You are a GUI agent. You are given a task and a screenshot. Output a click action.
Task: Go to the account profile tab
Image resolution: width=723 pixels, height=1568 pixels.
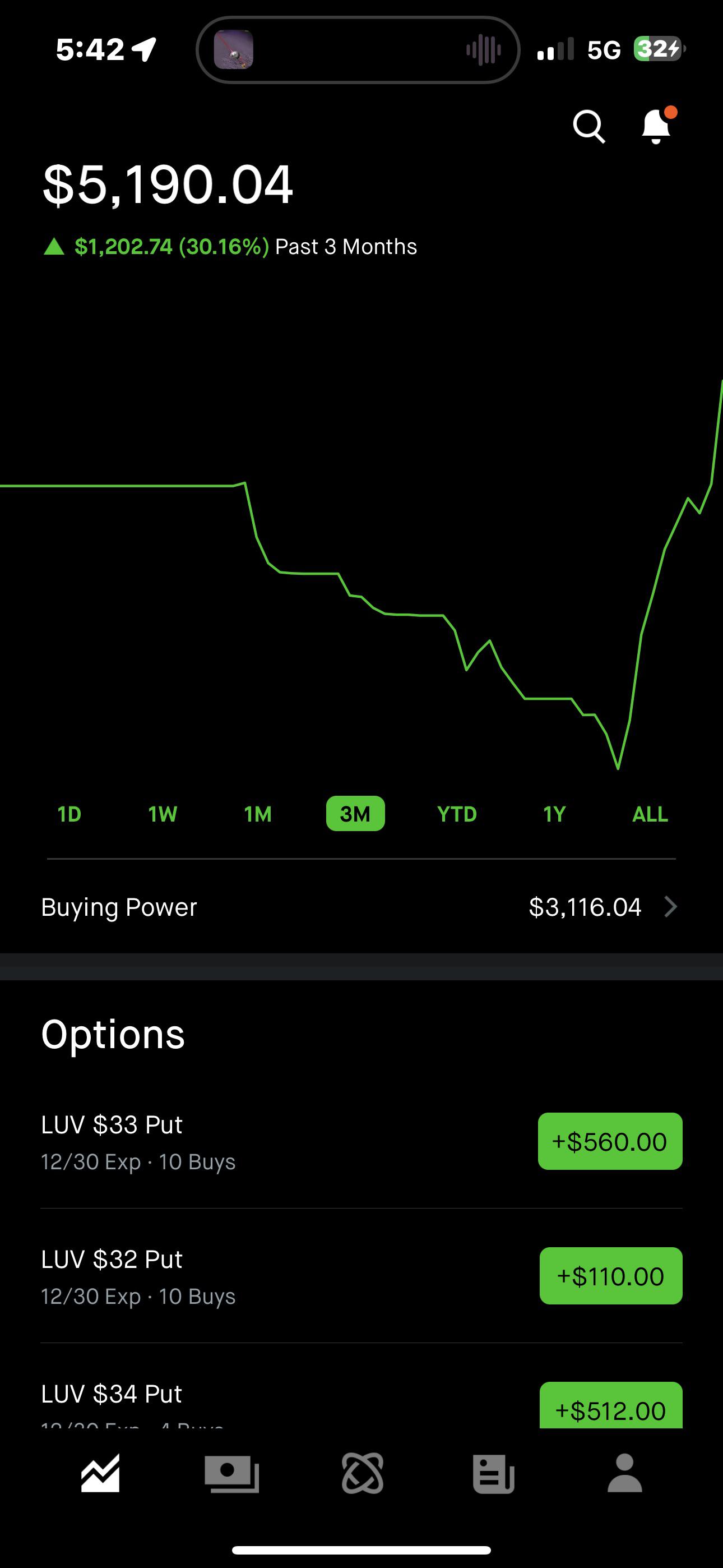click(625, 1473)
